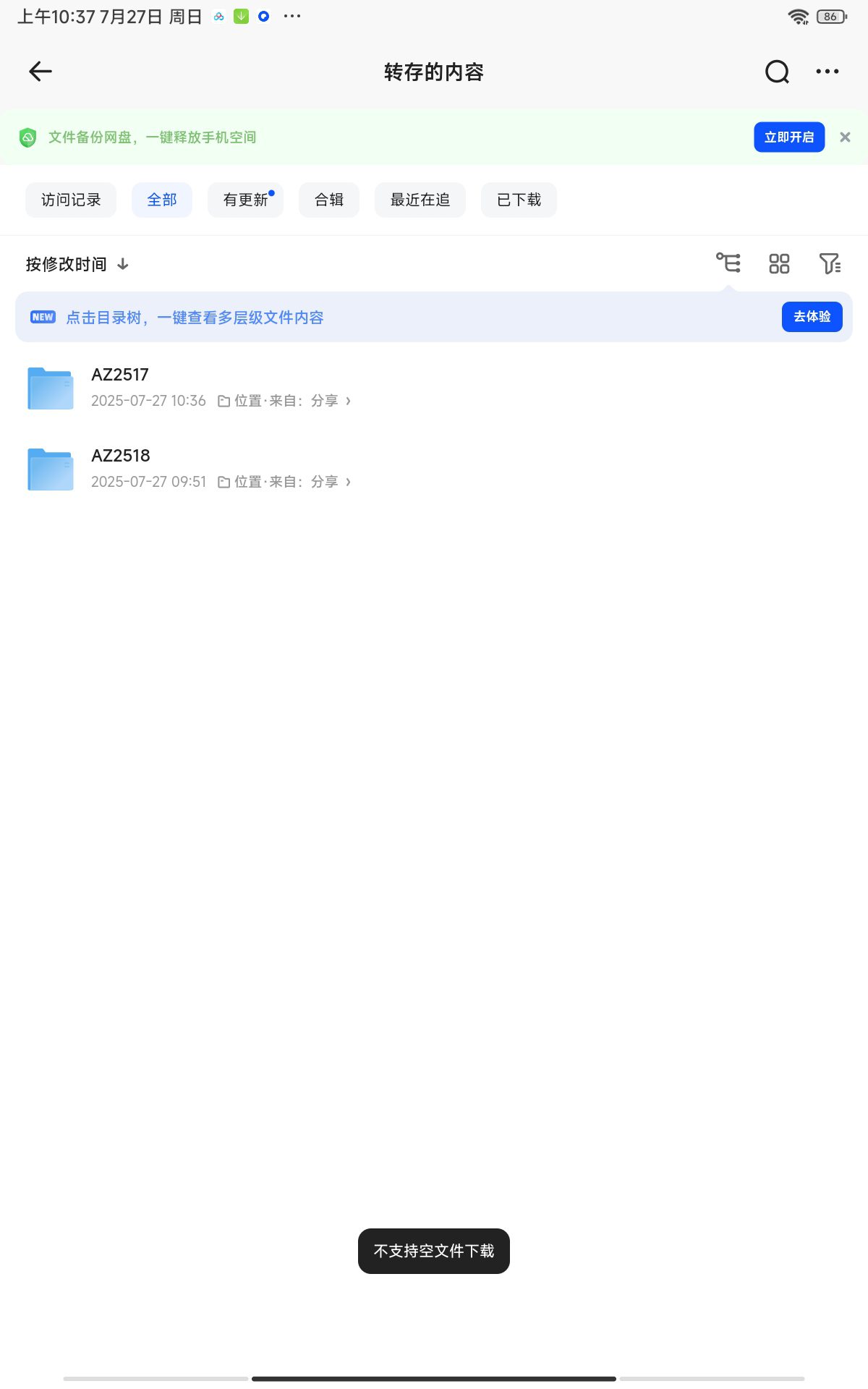This screenshot has height=1389, width=868.
Task: Select the 已下载 filter tab
Action: [519, 200]
